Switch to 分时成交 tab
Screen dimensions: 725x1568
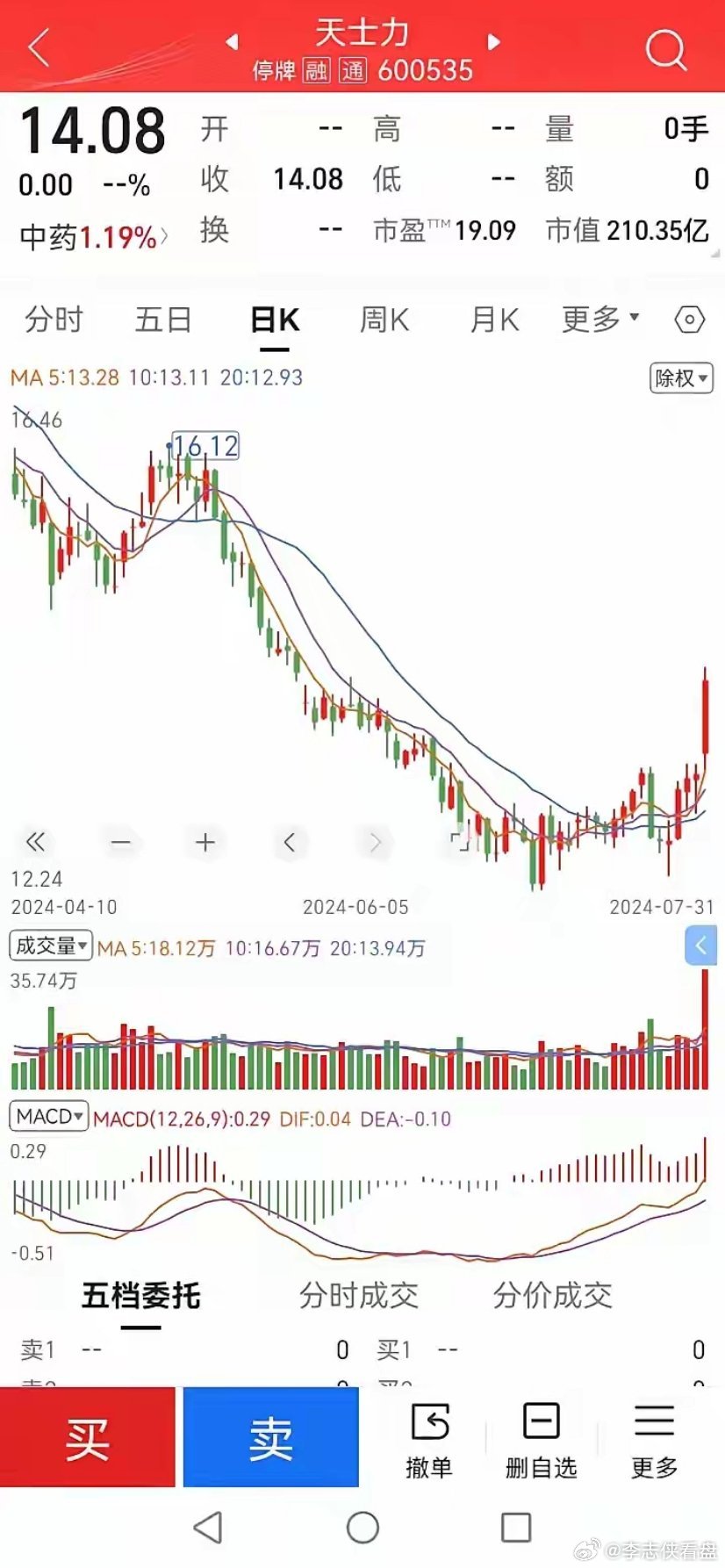coord(358,1295)
